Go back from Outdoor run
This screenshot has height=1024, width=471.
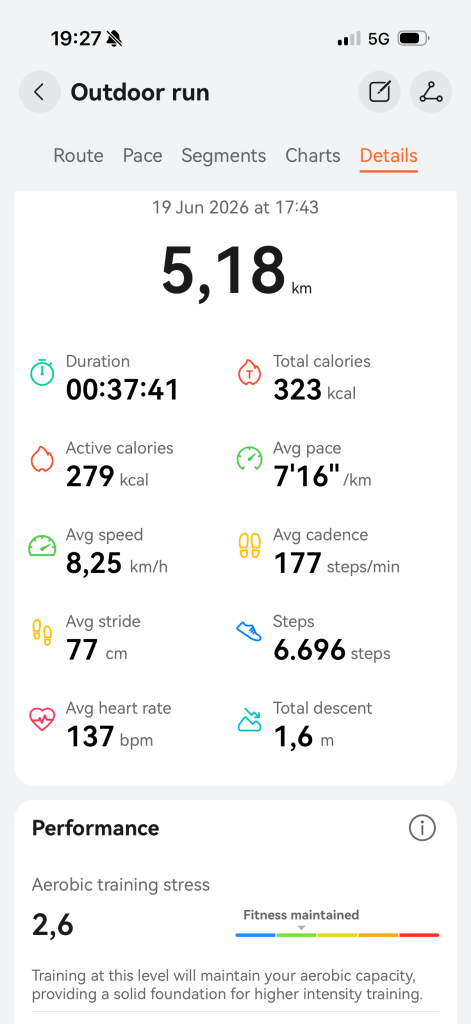tap(39, 92)
